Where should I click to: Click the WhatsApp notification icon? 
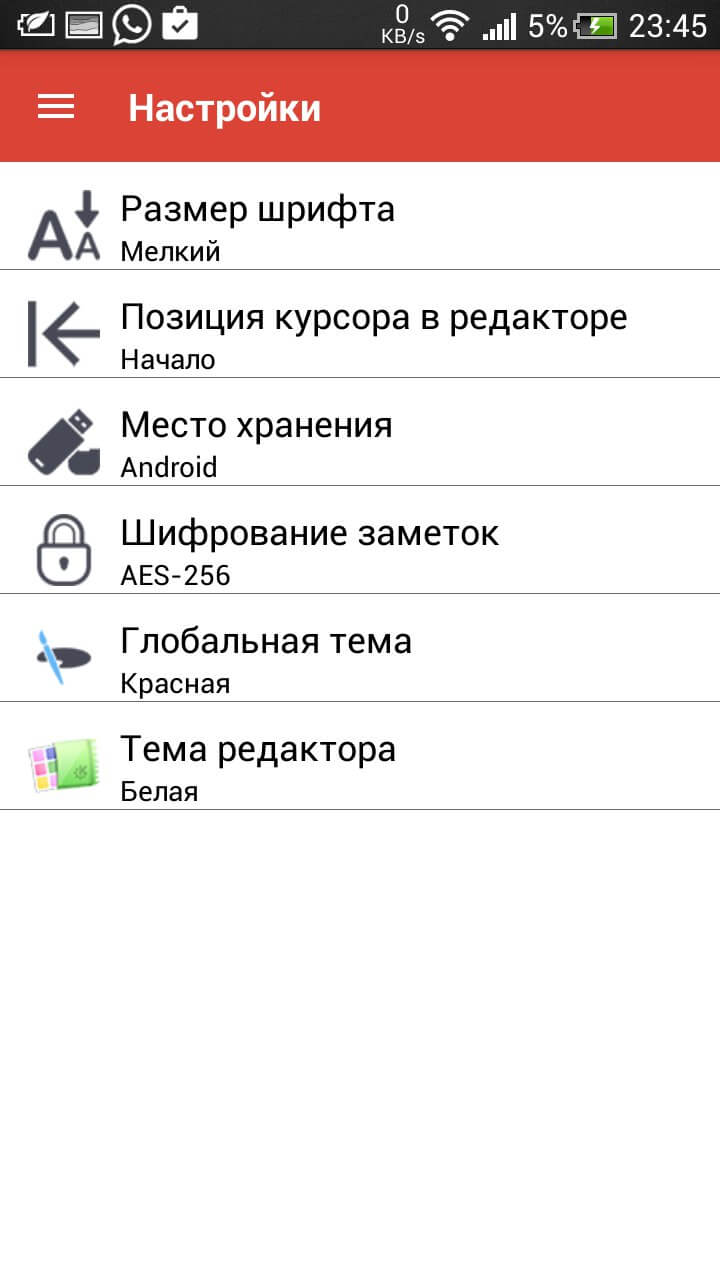click(130, 23)
